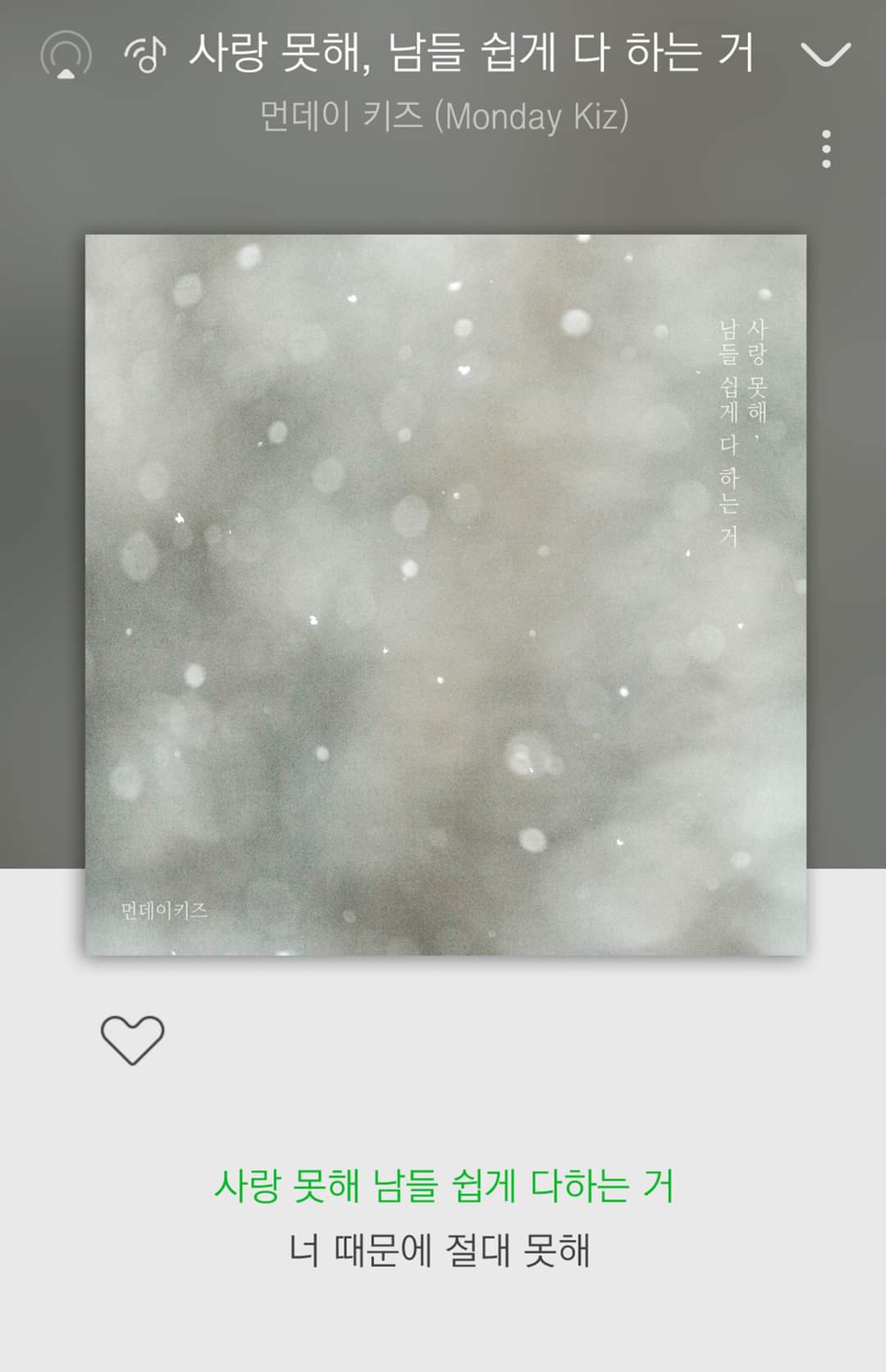The width and height of the screenshot is (886, 1372).
Task: Collapse the player with down chevron
Action: point(825,55)
